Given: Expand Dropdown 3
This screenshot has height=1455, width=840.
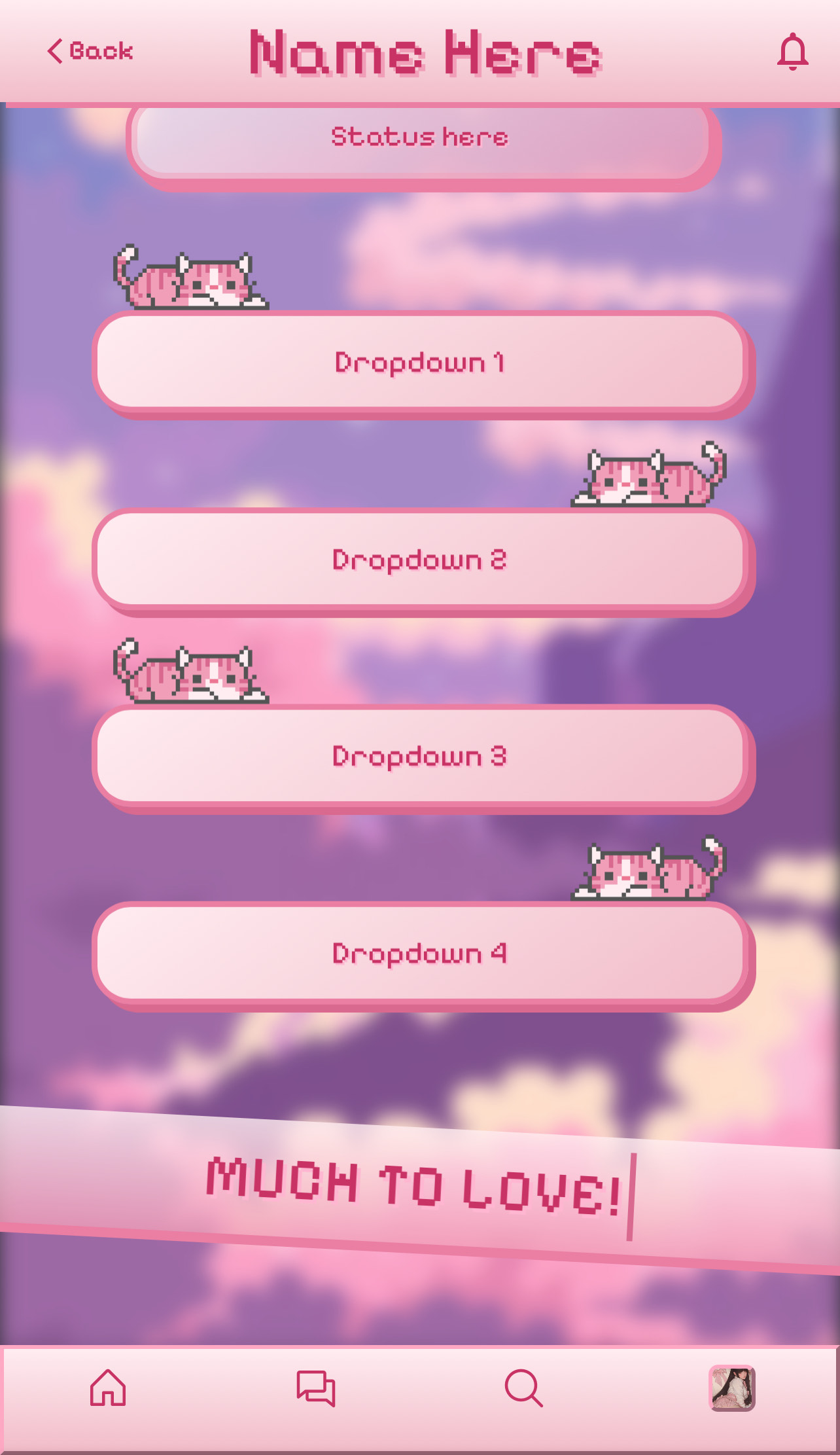Looking at the screenshot, I should pos(421,756).
